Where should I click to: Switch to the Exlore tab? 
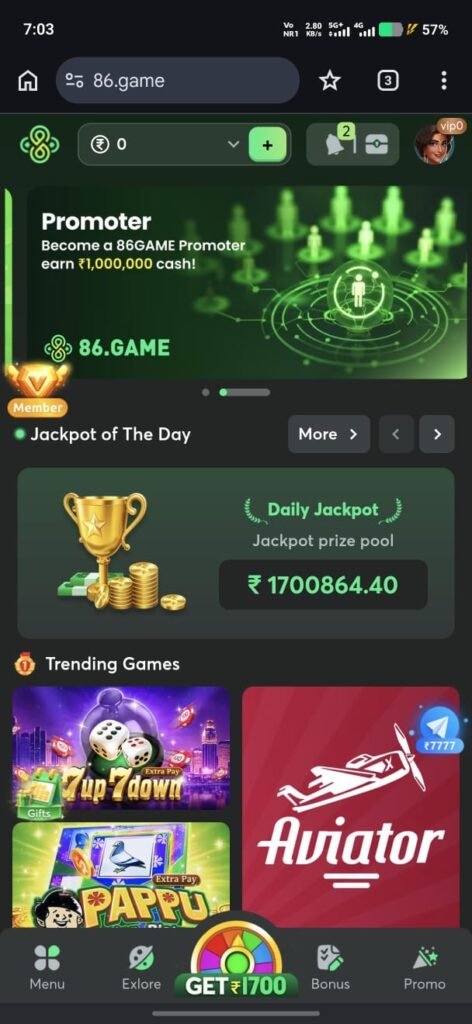[x=141, y=967]
